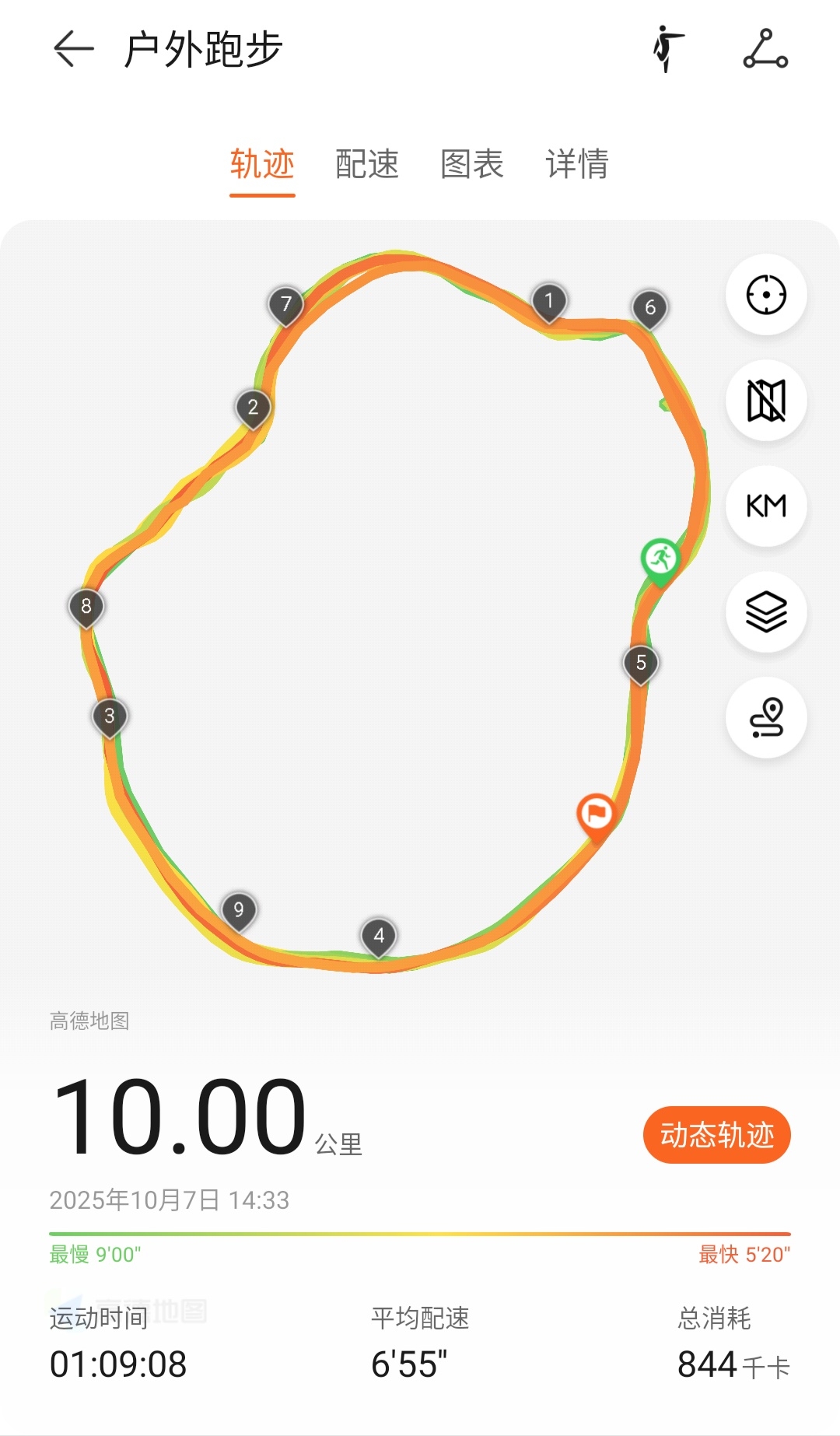Hide the map background
This screenshot has height=1436, width=840.
click(766, 401)
